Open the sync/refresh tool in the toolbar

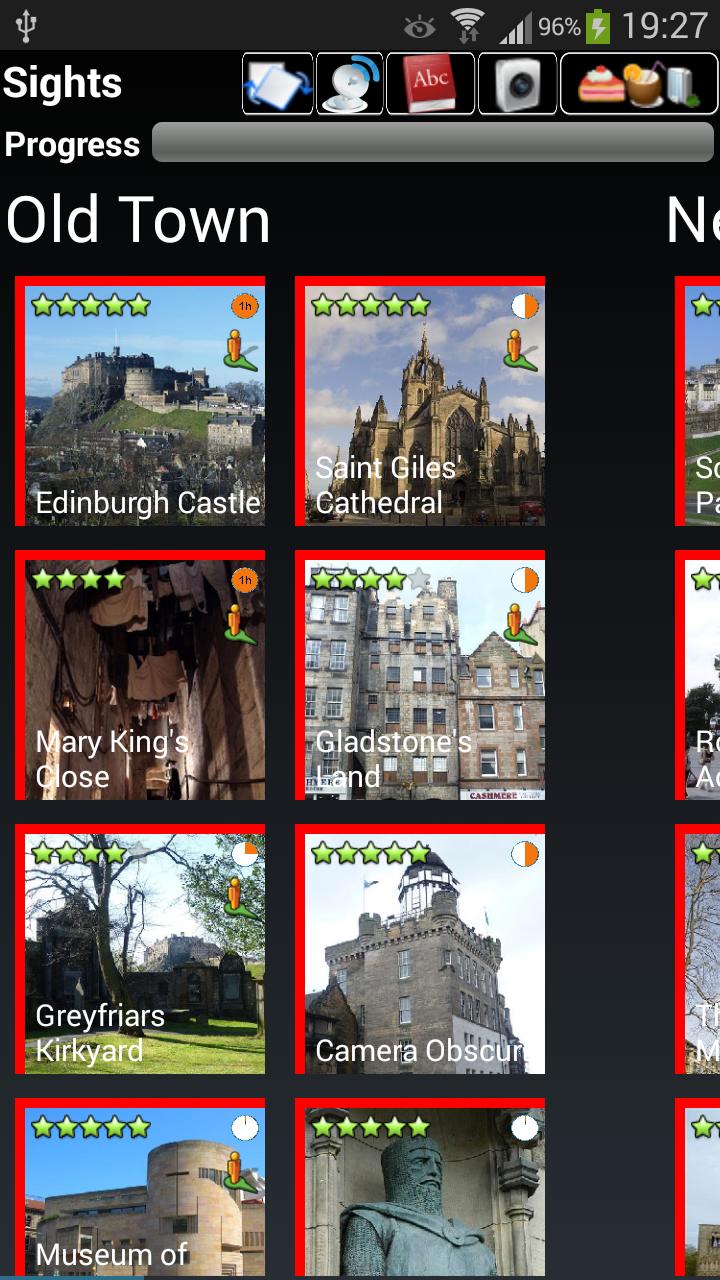point(277,84)
